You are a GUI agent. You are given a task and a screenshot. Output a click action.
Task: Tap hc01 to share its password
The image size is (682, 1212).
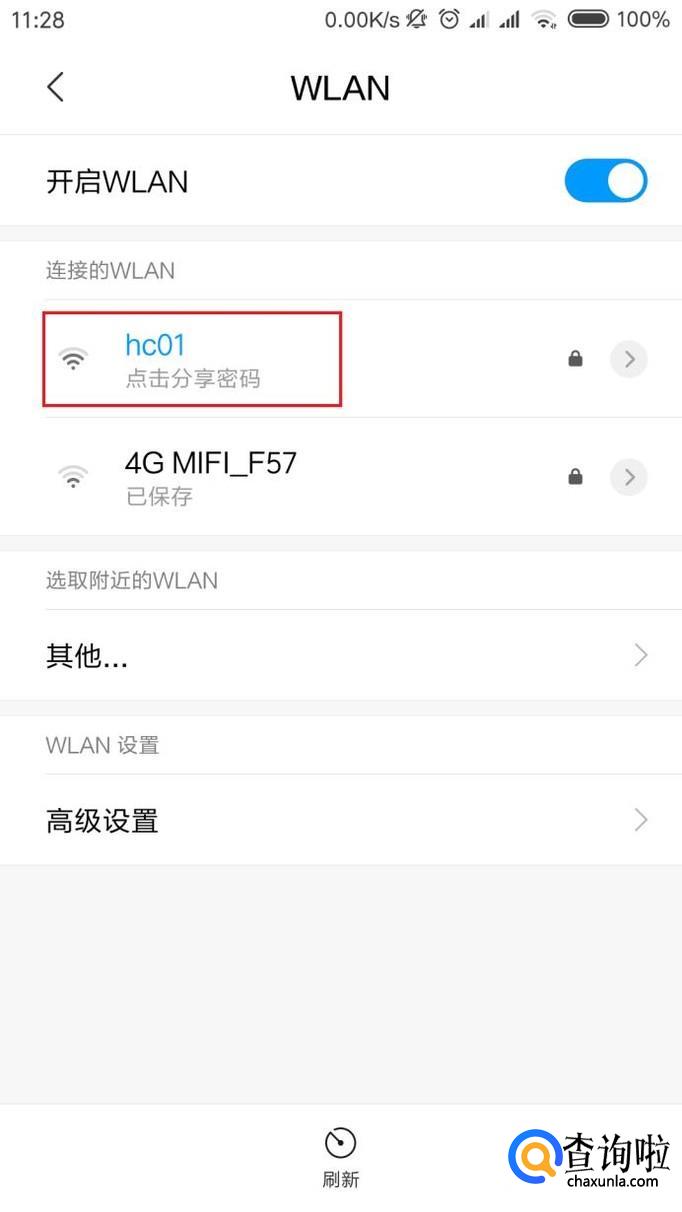pos(192,359)
